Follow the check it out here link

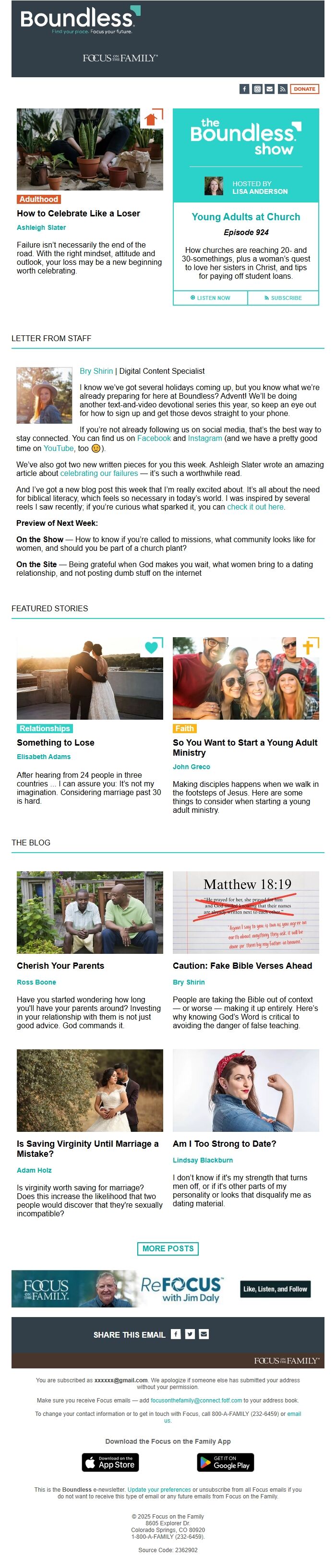coord(256,507)
